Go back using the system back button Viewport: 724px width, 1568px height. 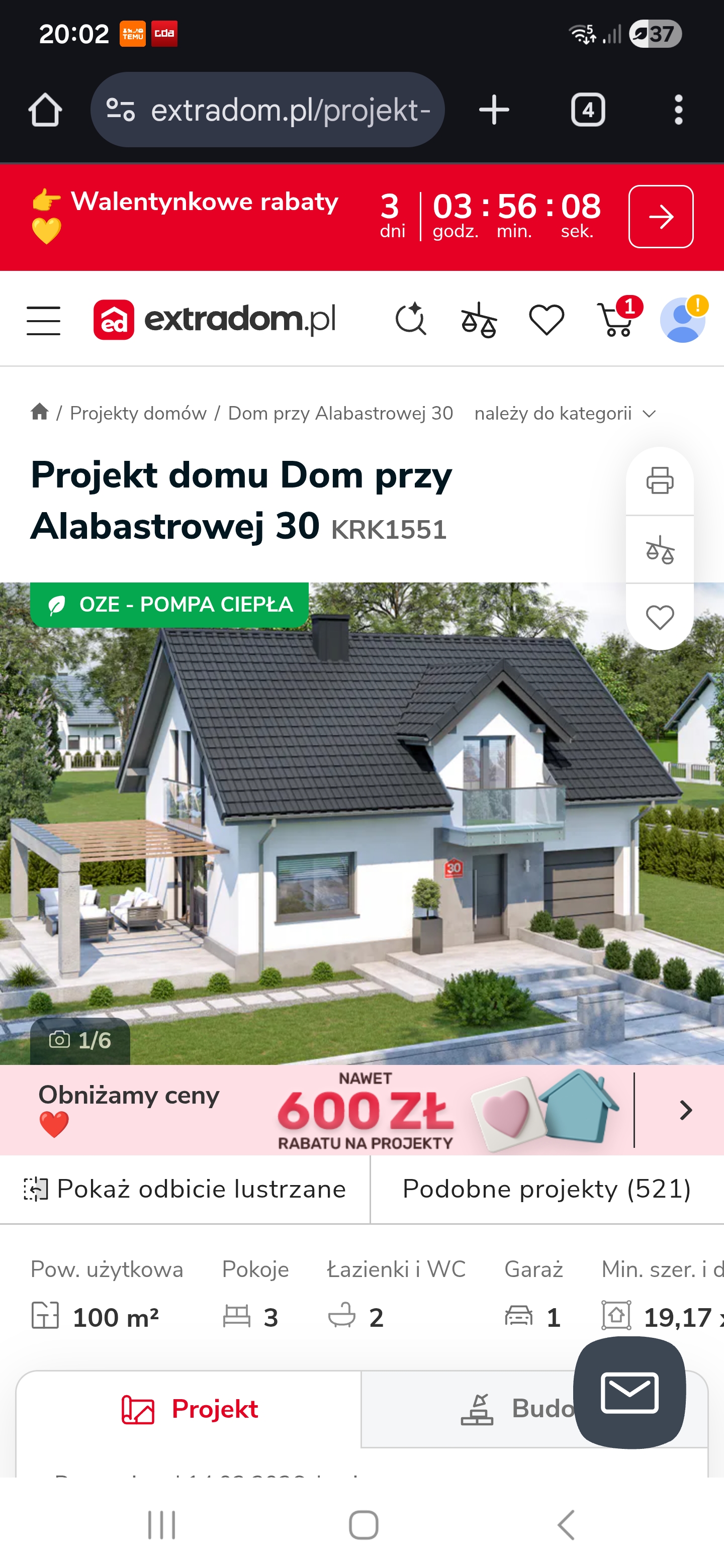[x=566, y=1525]
